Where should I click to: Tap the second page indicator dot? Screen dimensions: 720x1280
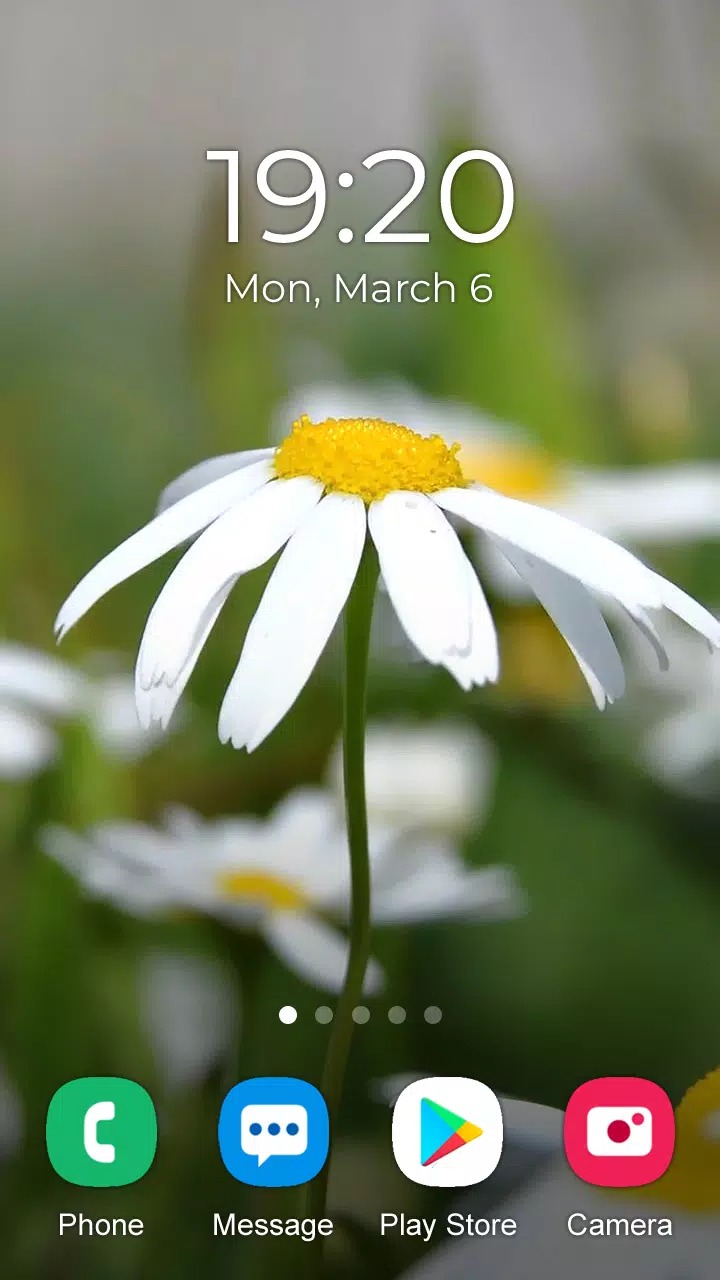(x=324, y=1015)
